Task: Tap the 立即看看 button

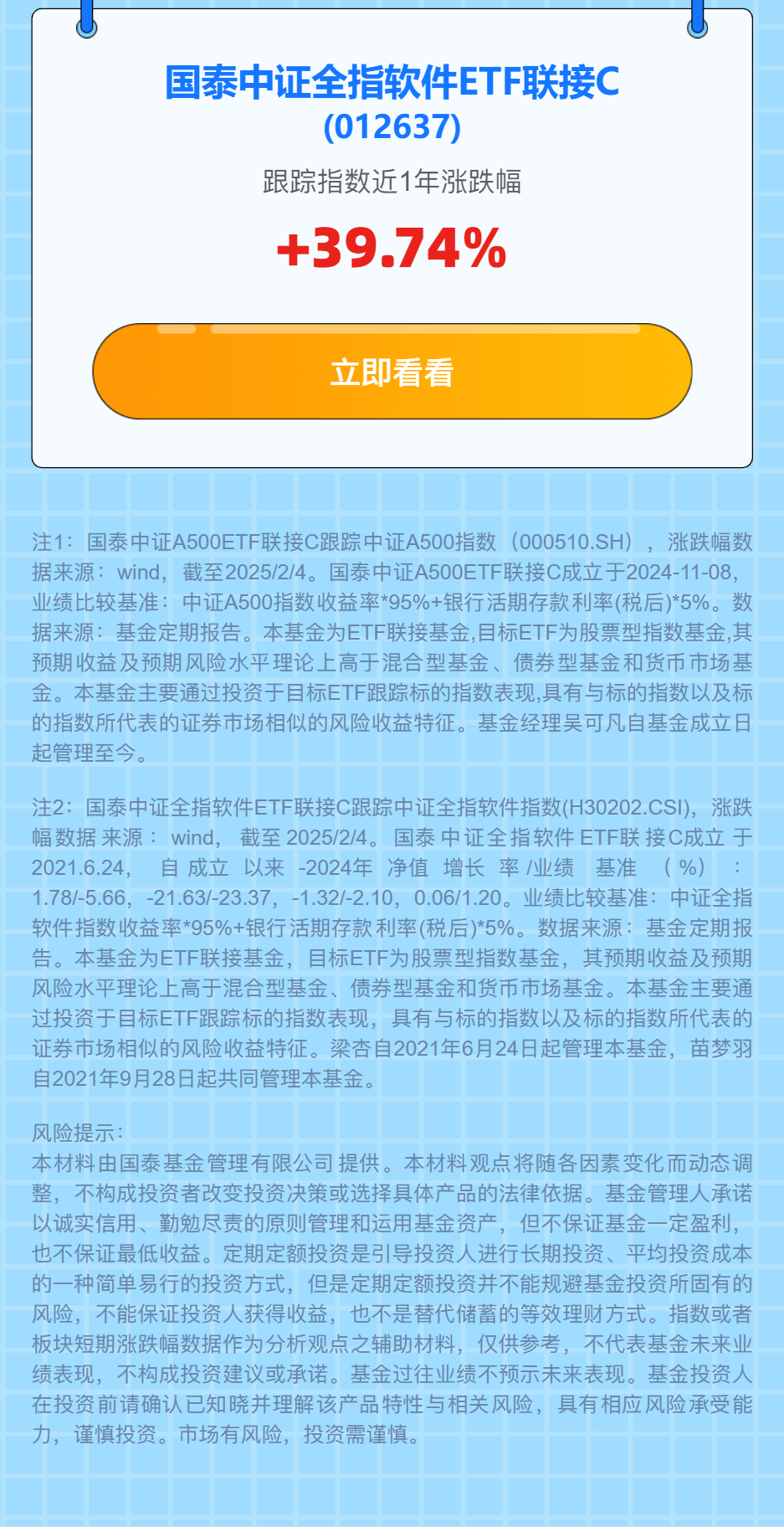Action: point(392,372)
